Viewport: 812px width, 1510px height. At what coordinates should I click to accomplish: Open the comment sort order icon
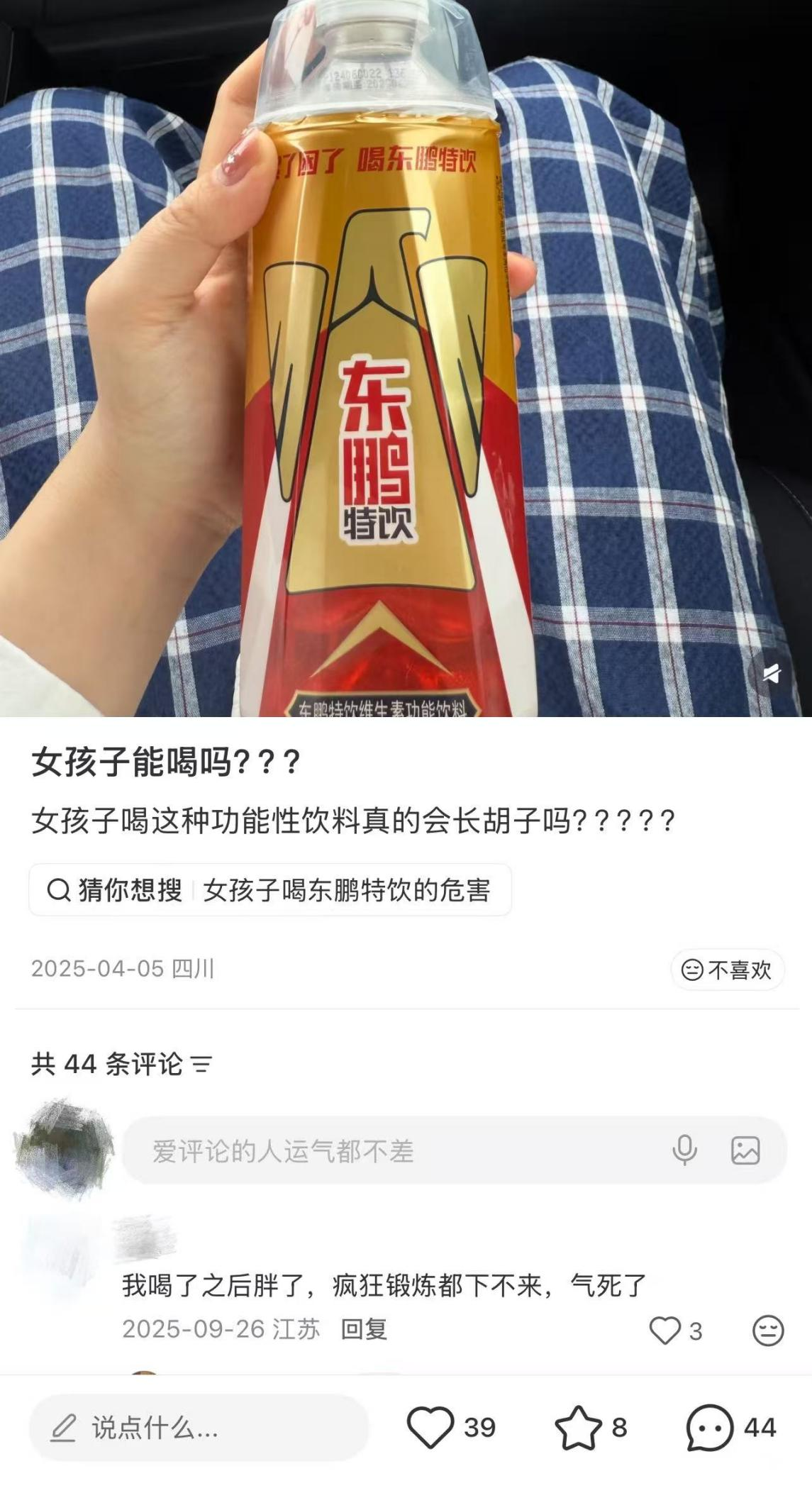click(202, 1065)
